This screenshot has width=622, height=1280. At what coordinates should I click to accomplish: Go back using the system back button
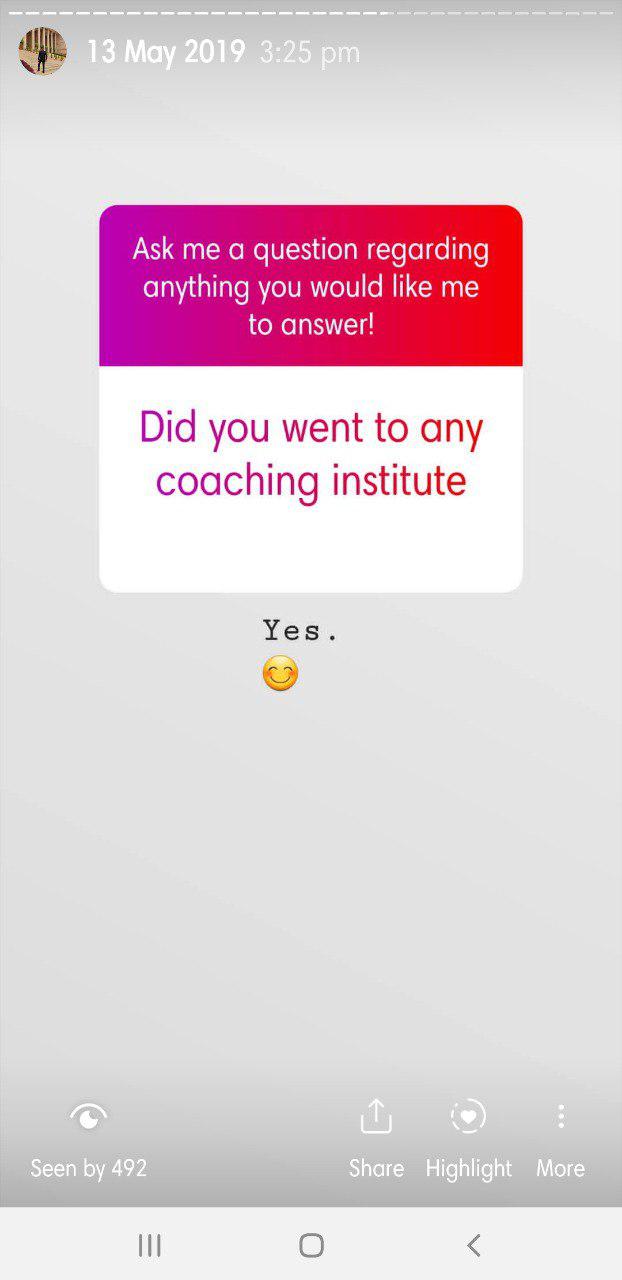pyautogui.click(x=474, y=1245)
